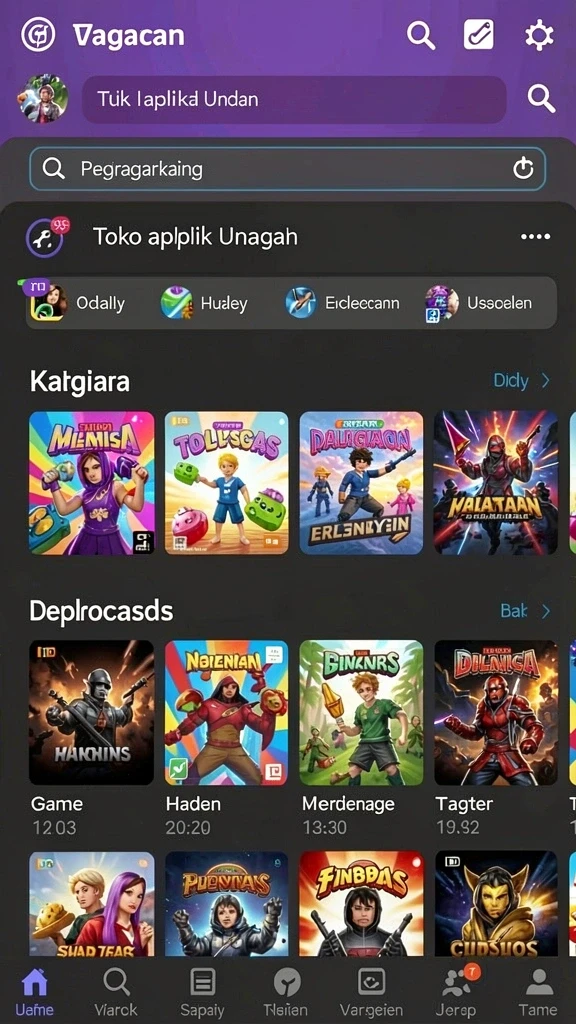The image size is (576, 1024).
Task: Open the Tagter game card
Action: [496, 738]
